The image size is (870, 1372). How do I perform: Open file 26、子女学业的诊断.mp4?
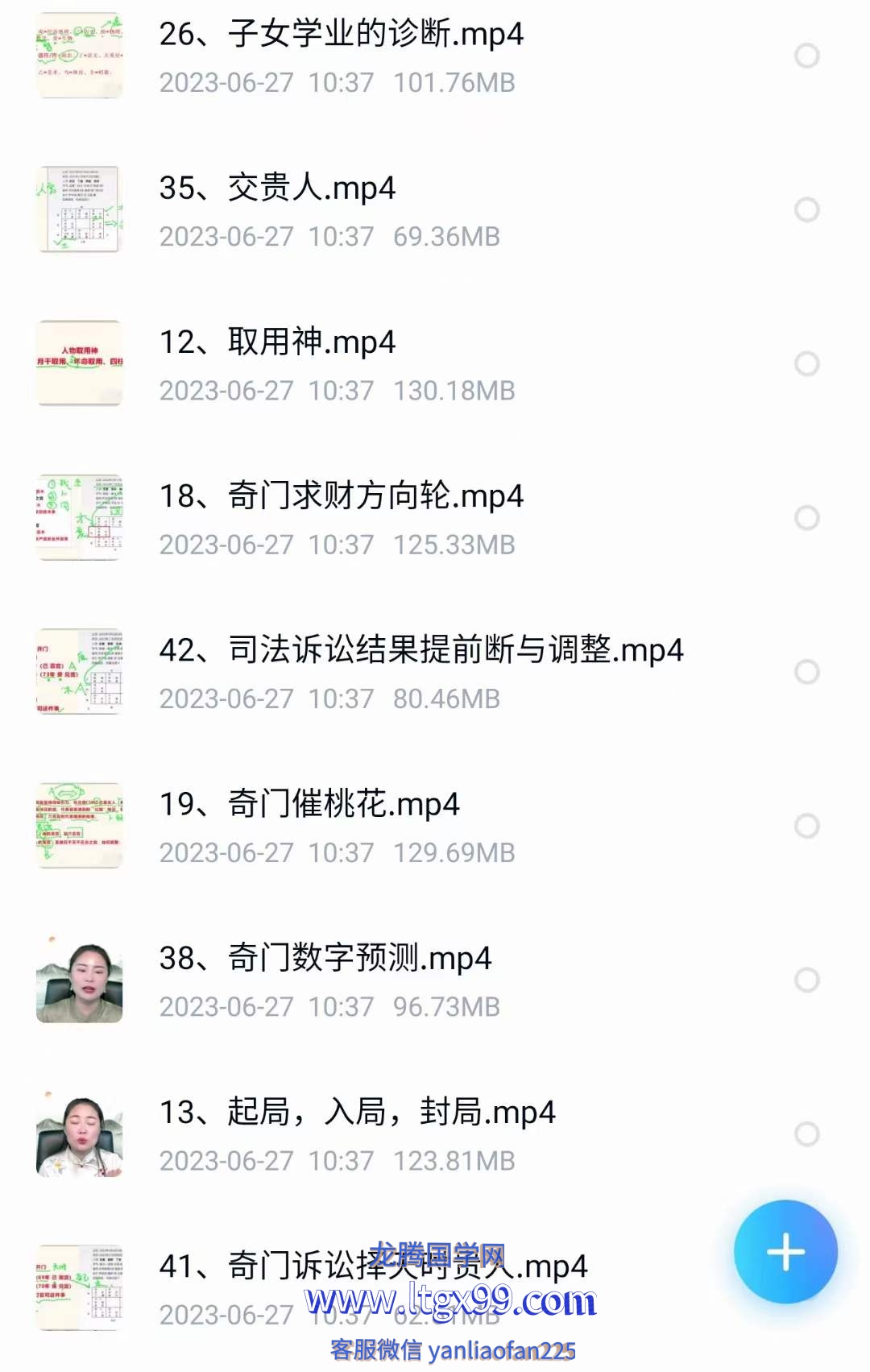tap(342, 34)
